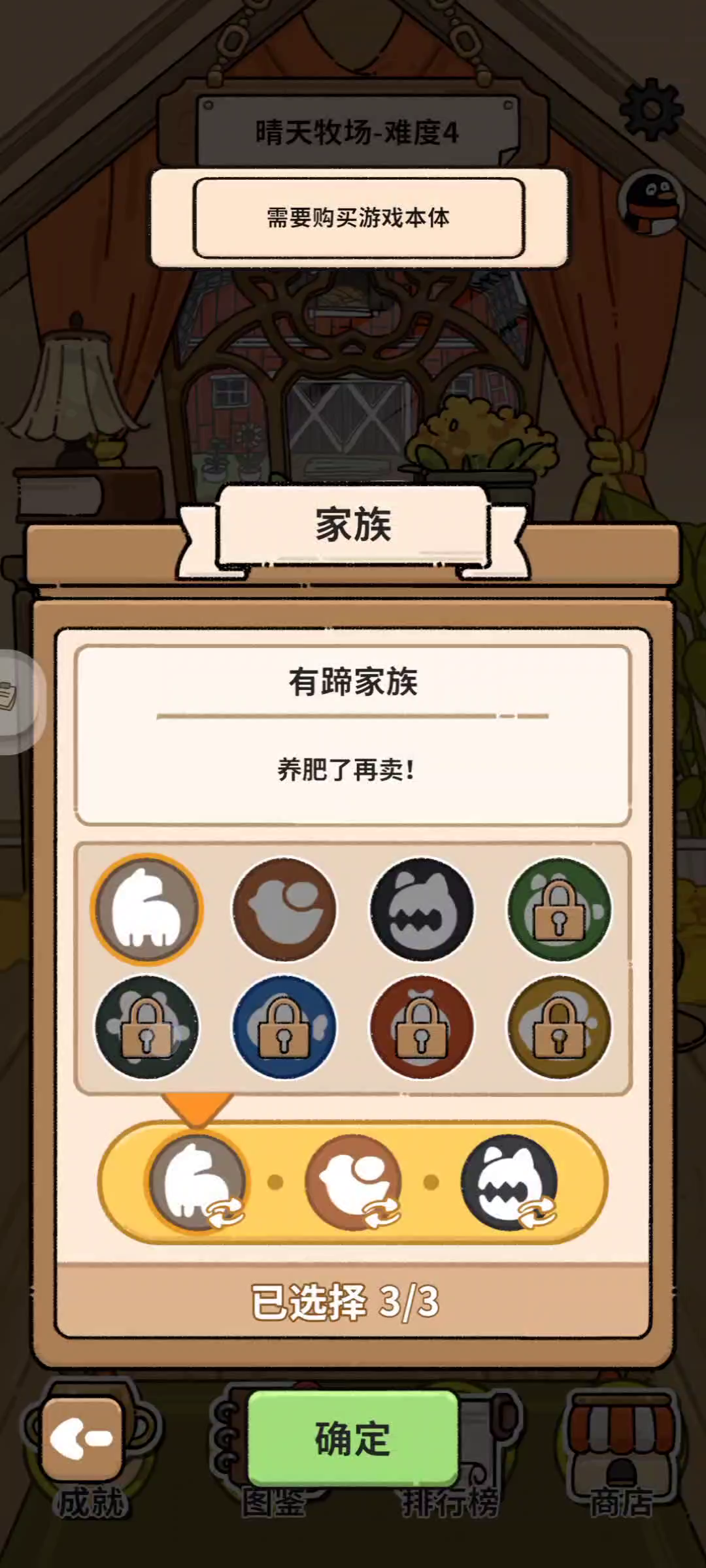
Task: Swap the alpaca slot in selected bar
Action: click(x=197, y=1183)
